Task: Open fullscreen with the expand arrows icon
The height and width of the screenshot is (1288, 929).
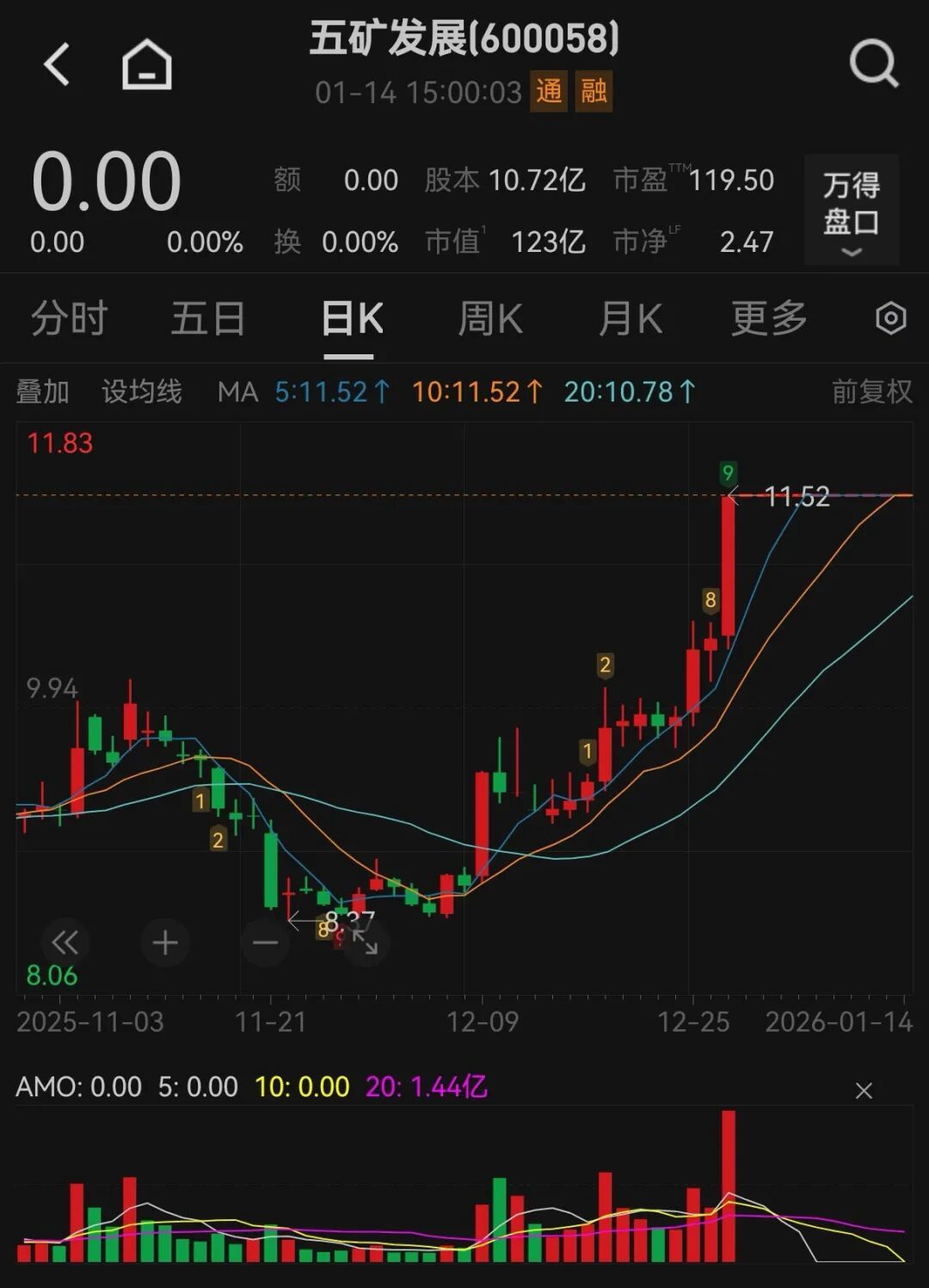Action: tap(366, 942)
